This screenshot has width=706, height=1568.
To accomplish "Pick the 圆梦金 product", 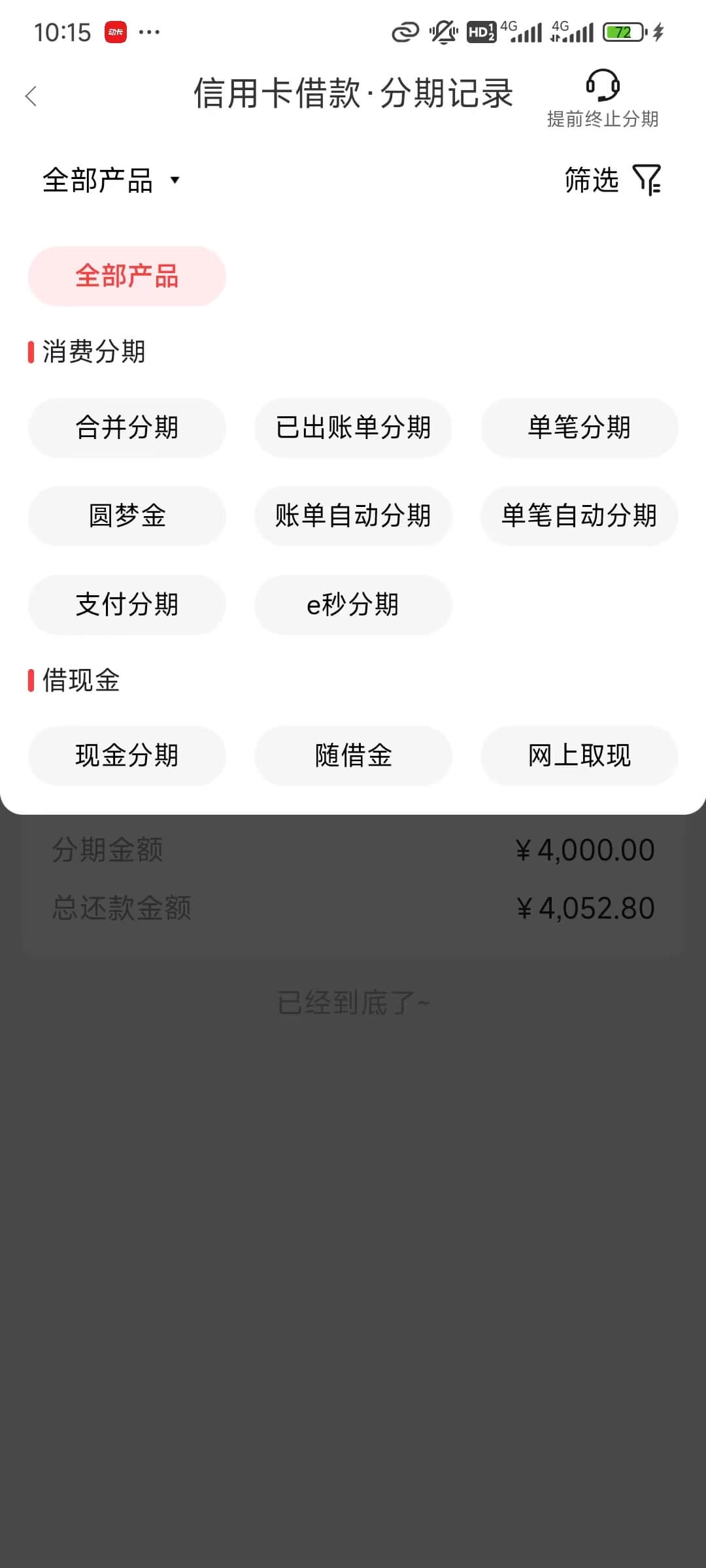I will point(127,515).
